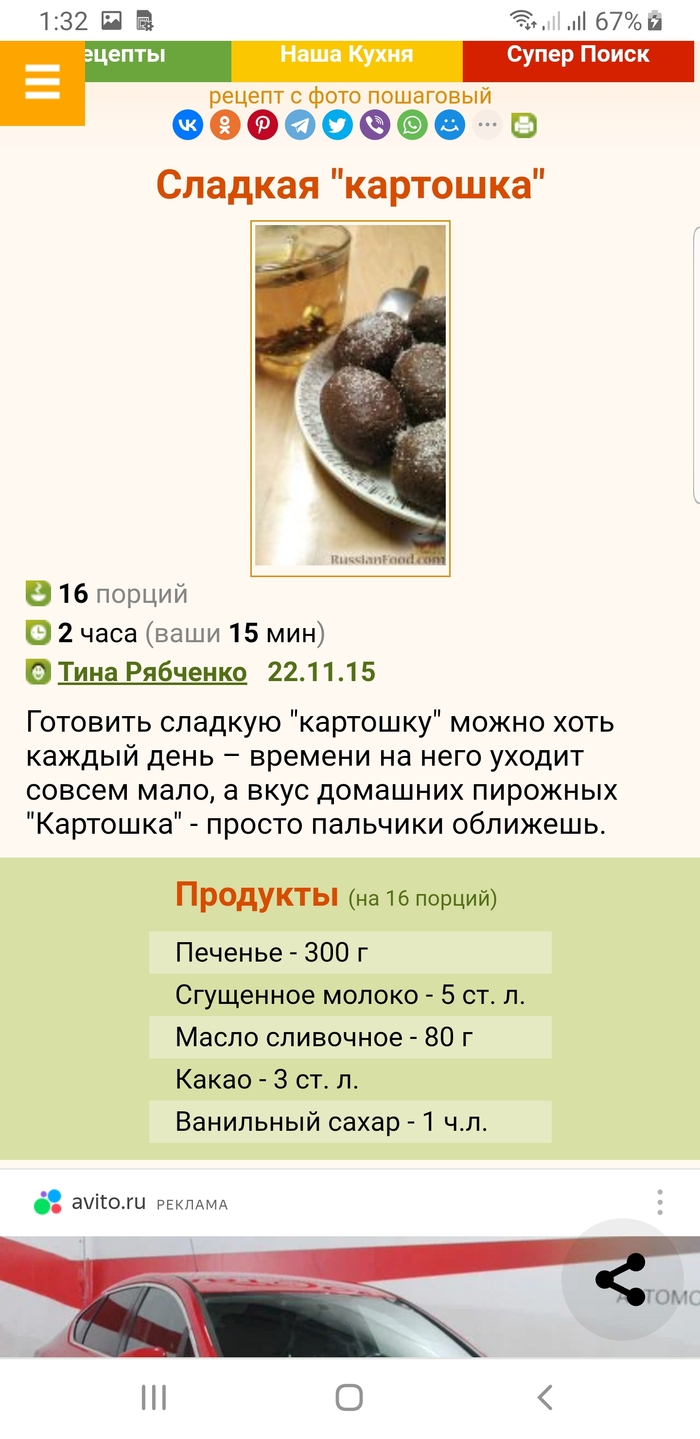Show more sharing options
Image resolution: width=700 pixels, height=1439 pixels.
click(x=487, y=125)
